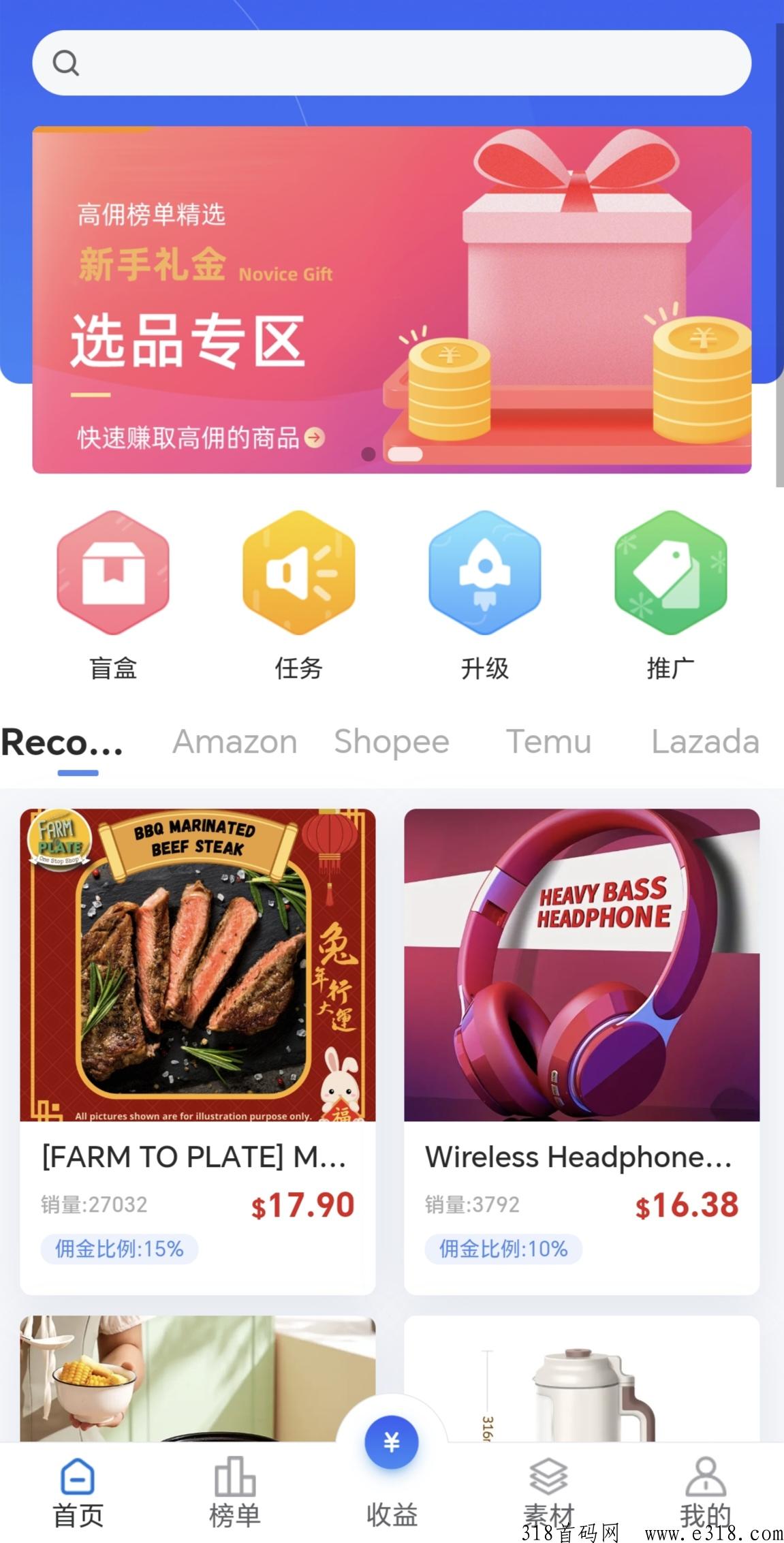The width and height of the screenshot is (784, 1543).
Task: Open the 新手礼金 选品专区 banner
Action: click(x=392, y=300)
